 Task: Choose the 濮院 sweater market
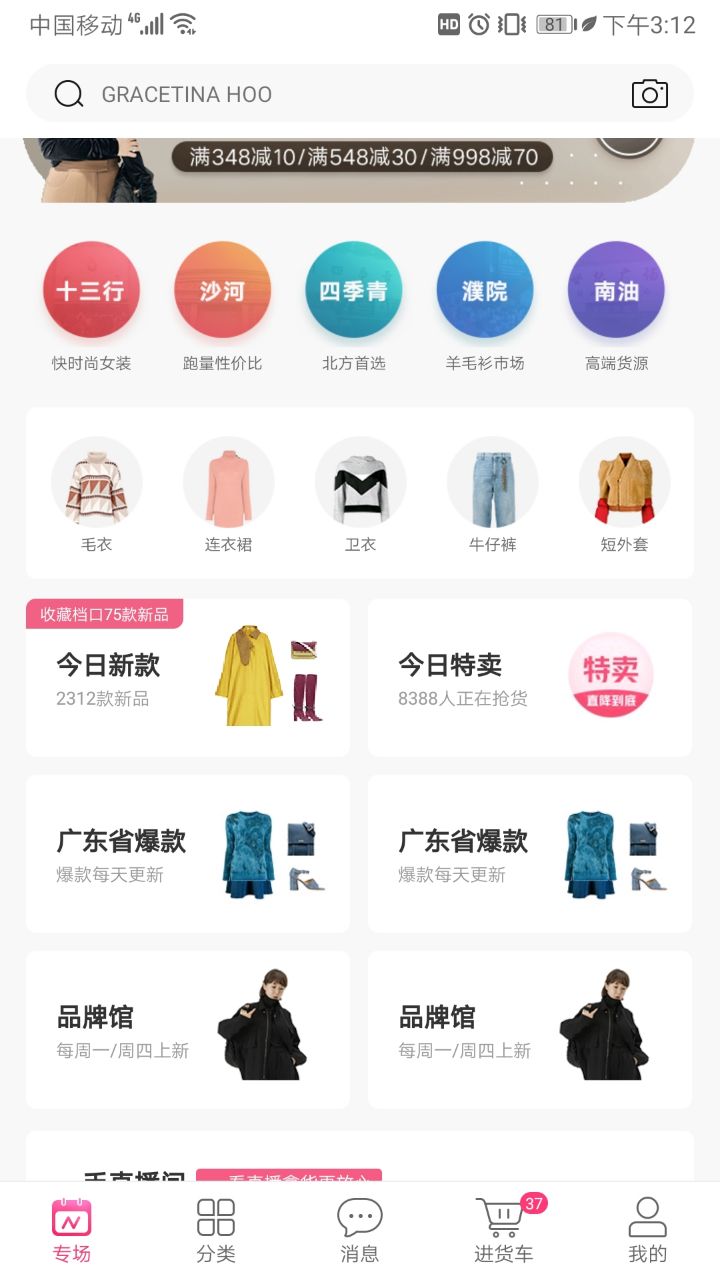coord(485,290)
